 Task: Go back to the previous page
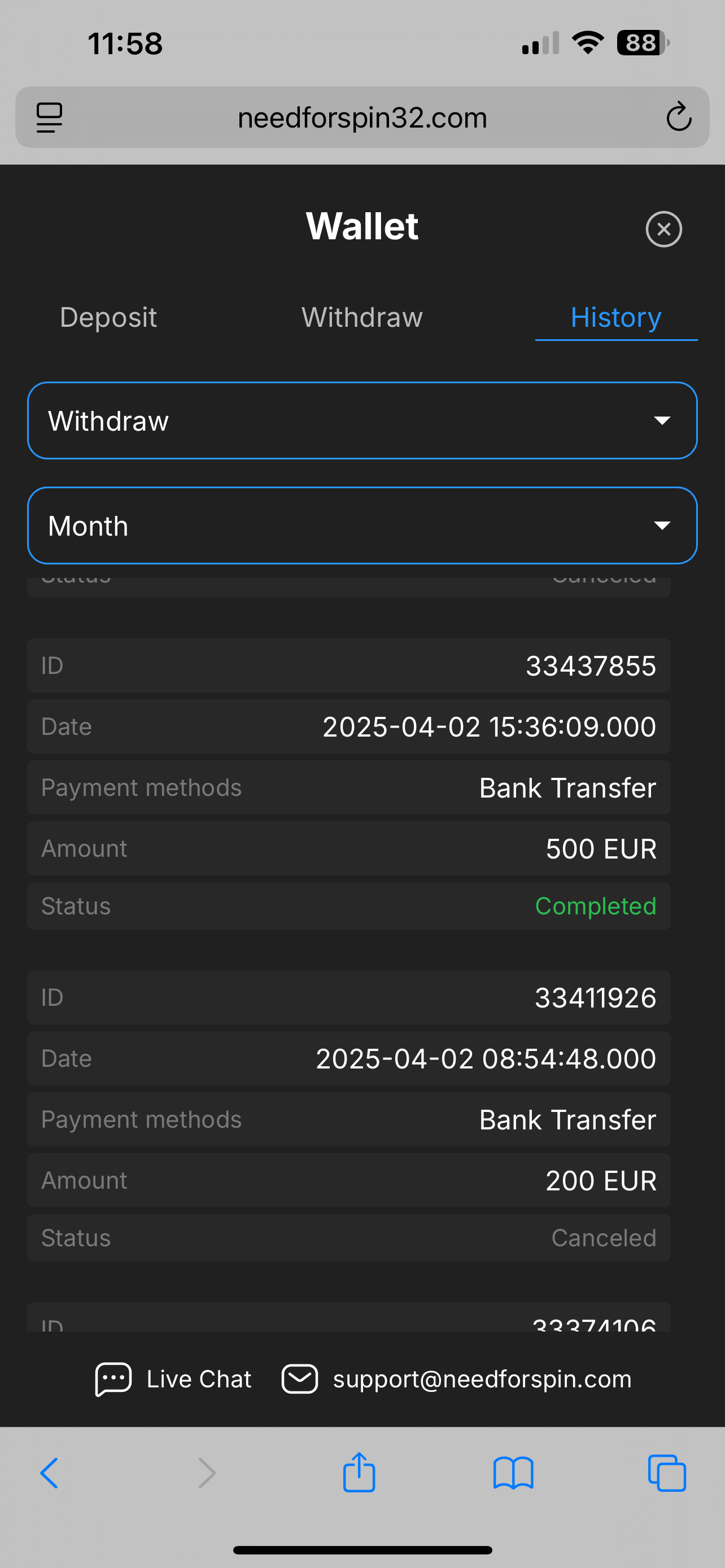[49, 1473]
